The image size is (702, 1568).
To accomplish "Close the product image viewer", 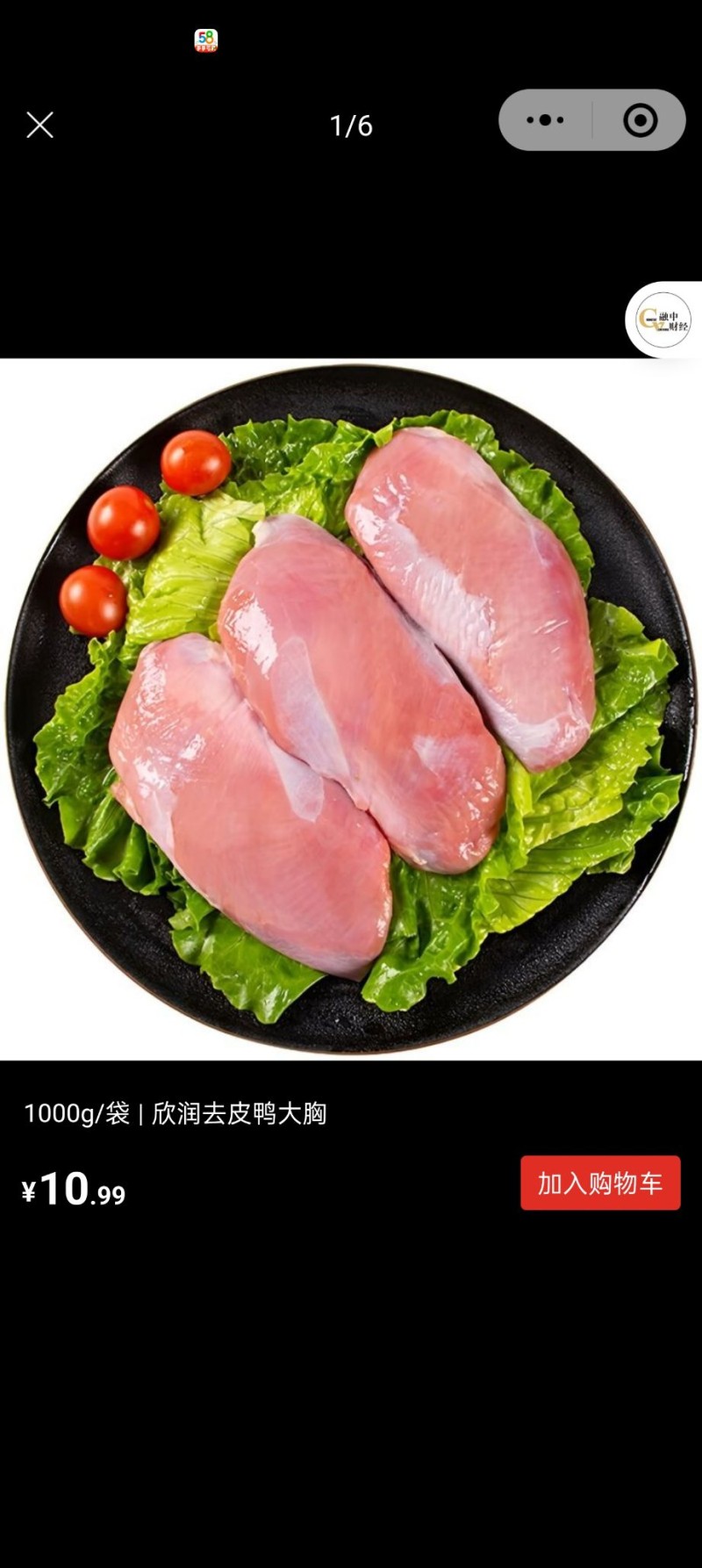I will point(39,126).
